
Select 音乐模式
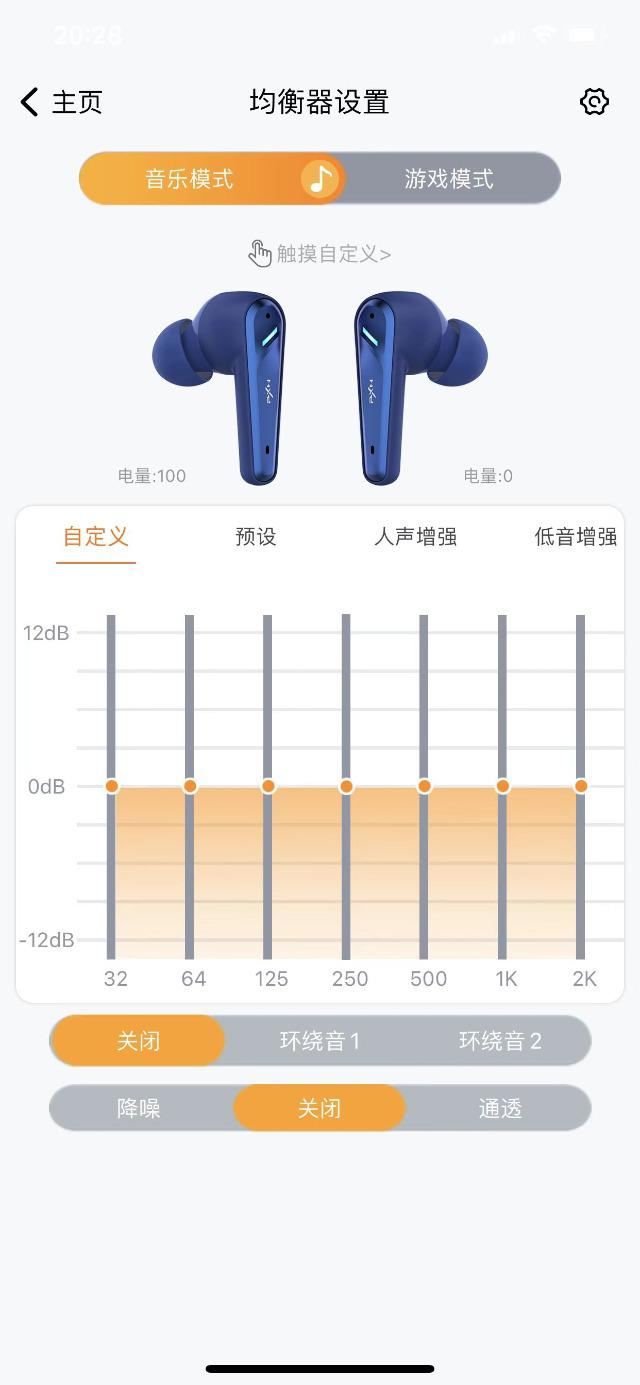point(190,179)
